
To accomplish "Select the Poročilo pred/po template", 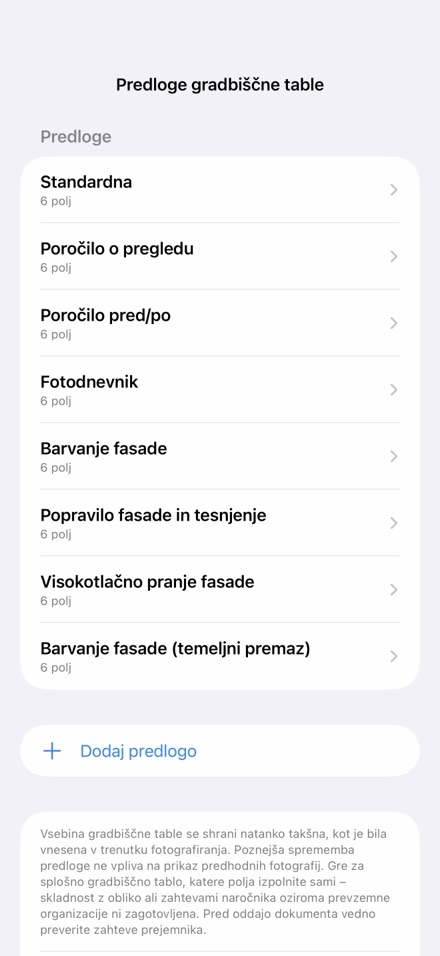I will click(x=219, y=323).
